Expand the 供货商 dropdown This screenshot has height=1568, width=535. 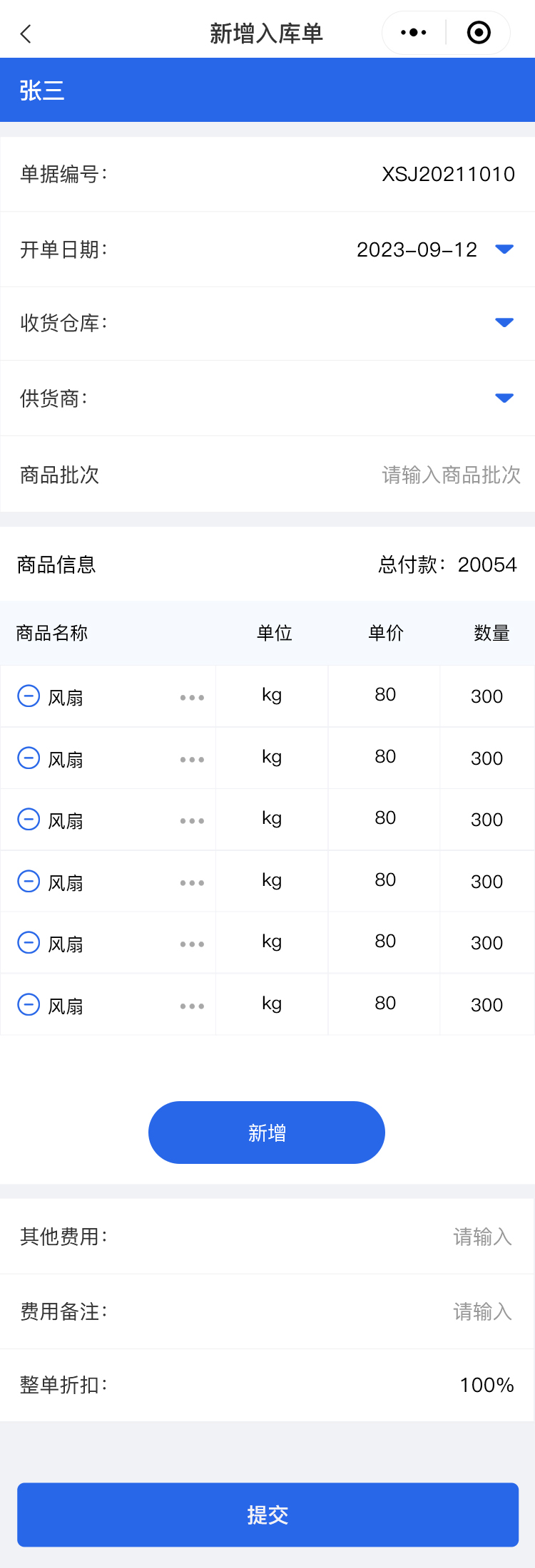[504, 398]
